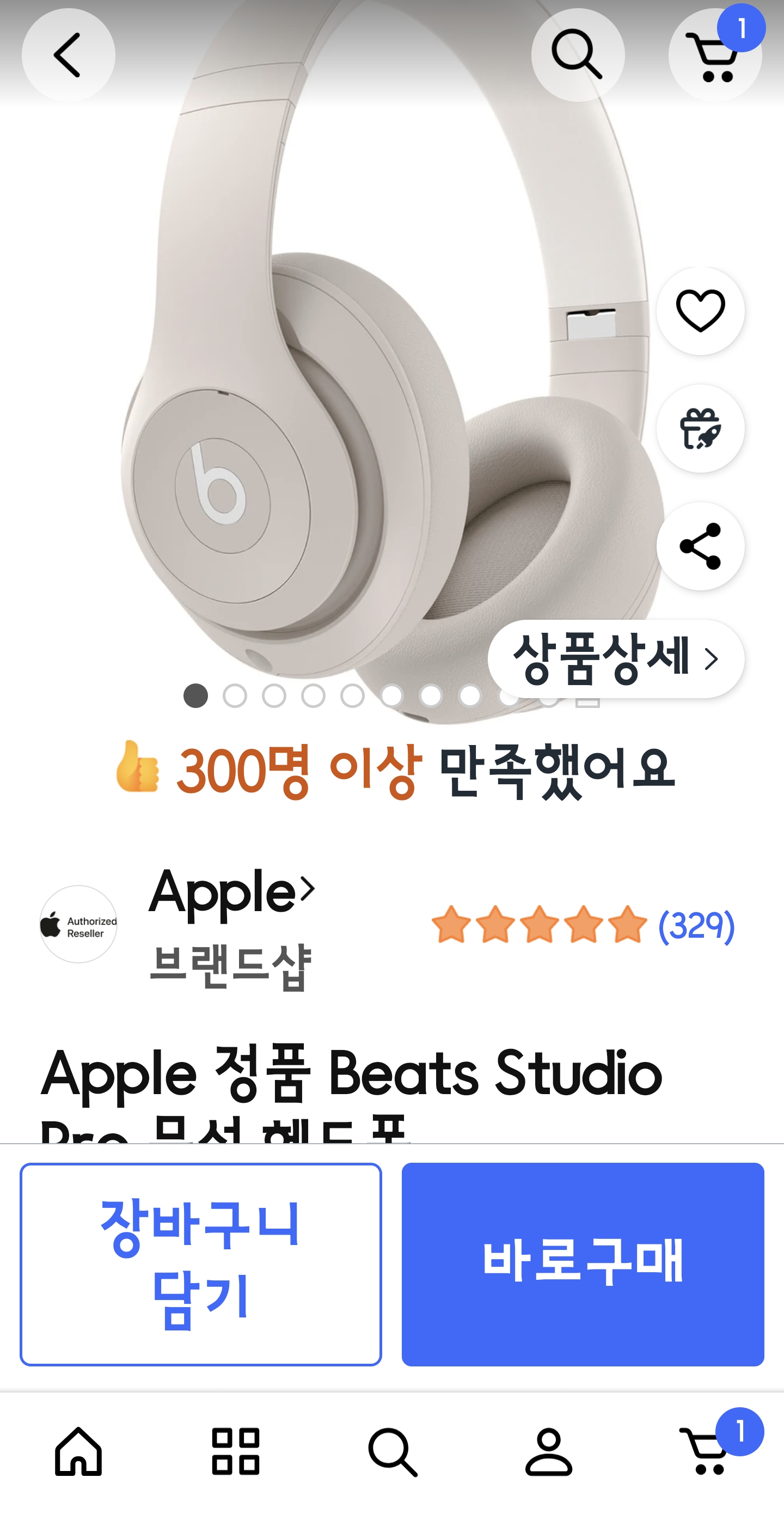Tap 장바구니 담기 to add to cart
This screenshot has width=784, height=1520.
200,1264
